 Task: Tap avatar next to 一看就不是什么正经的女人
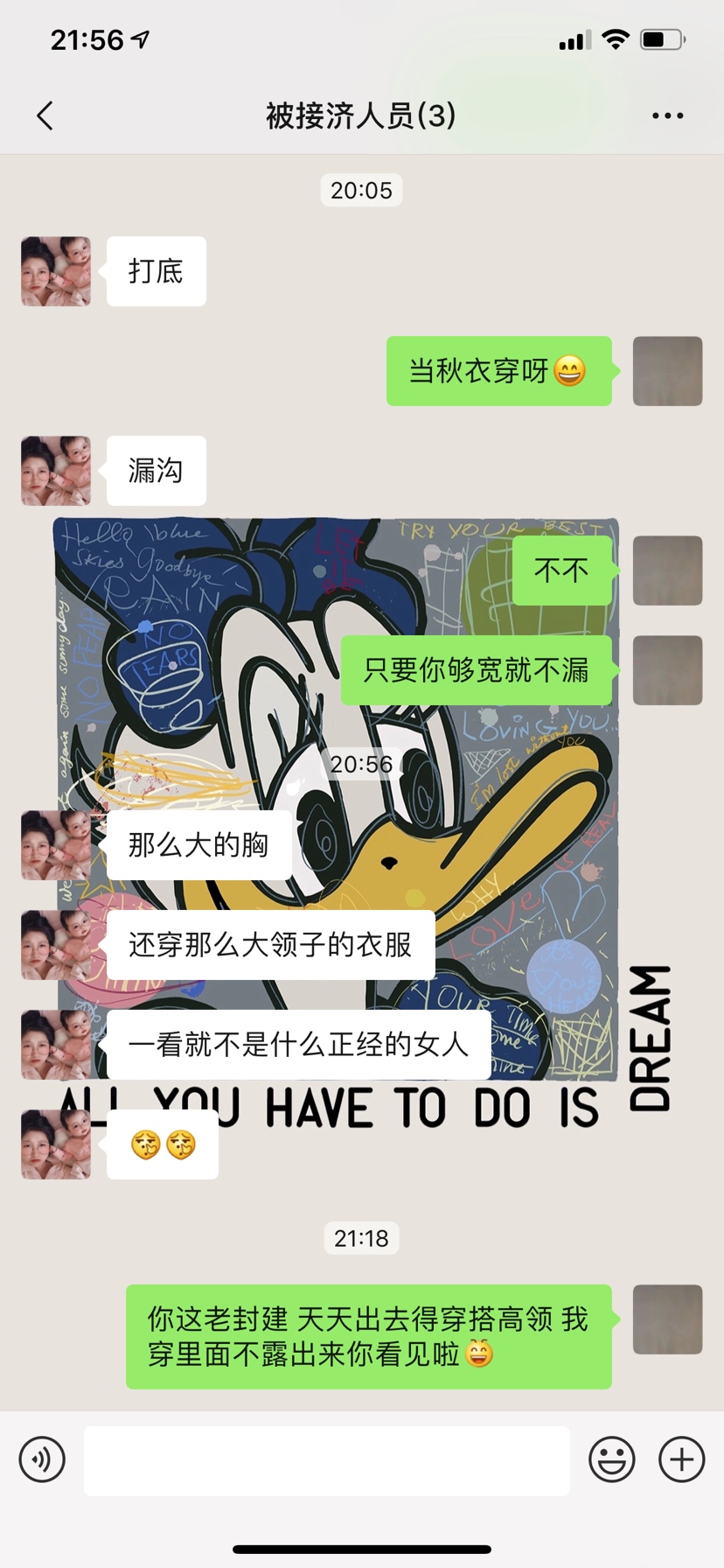click(x=56, y=1045)
